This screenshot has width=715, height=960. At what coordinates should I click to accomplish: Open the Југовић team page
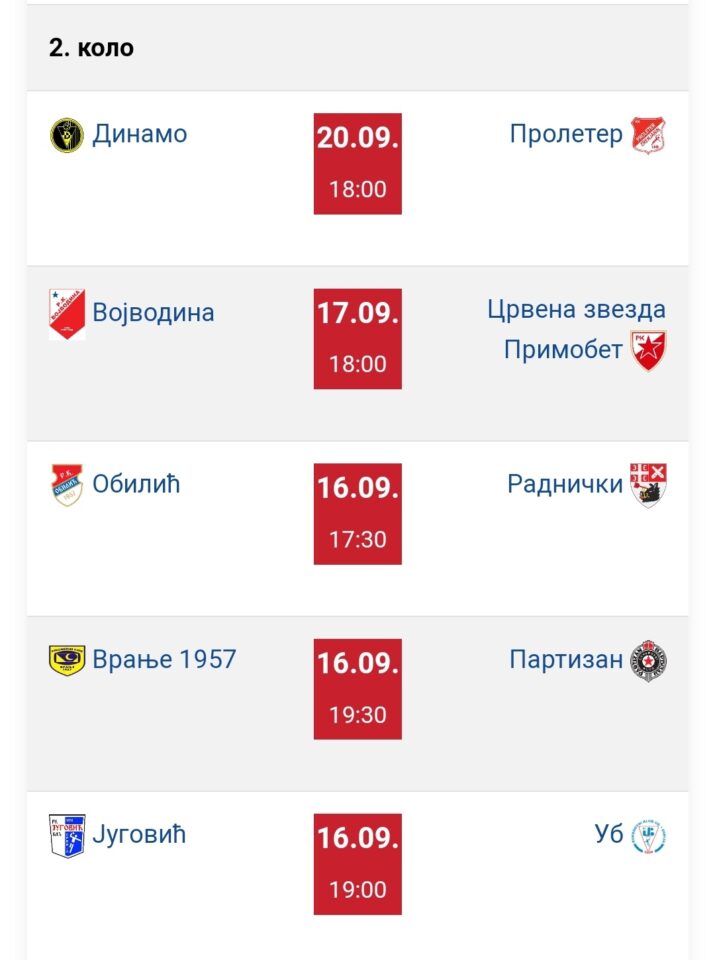[139, 835]
